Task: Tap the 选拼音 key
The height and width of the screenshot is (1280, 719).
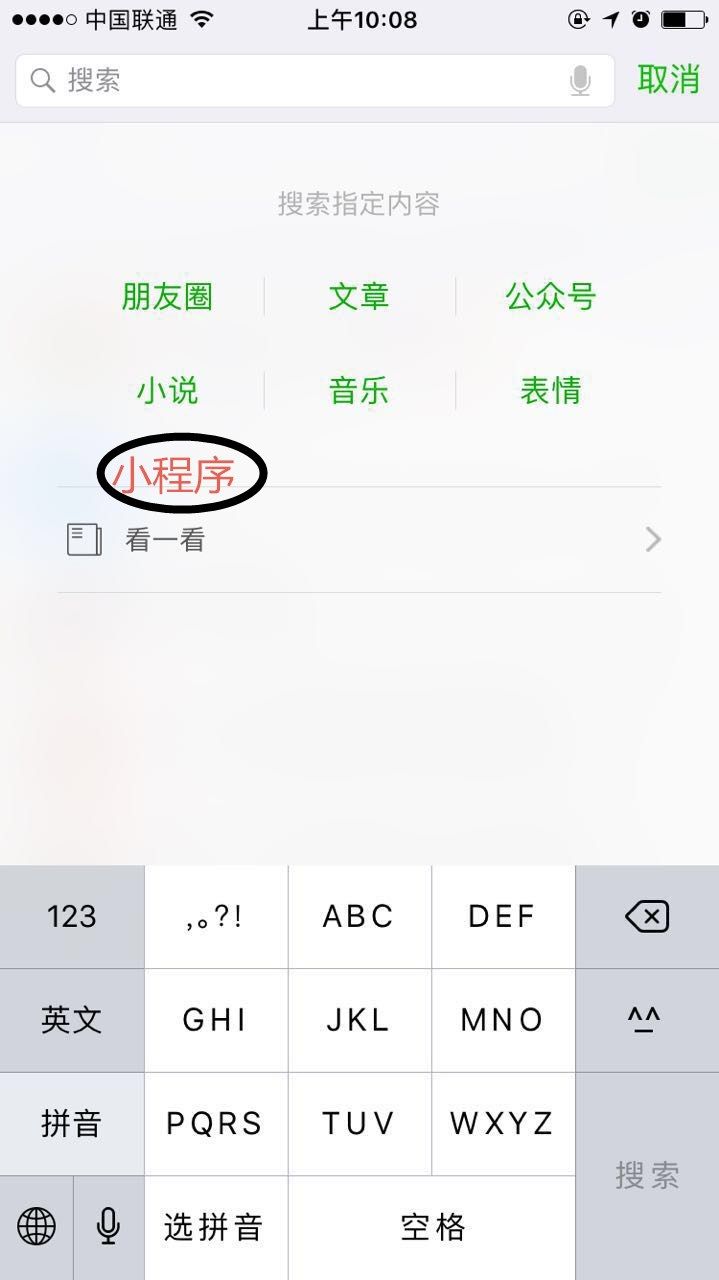Action: coord(214,1227)
